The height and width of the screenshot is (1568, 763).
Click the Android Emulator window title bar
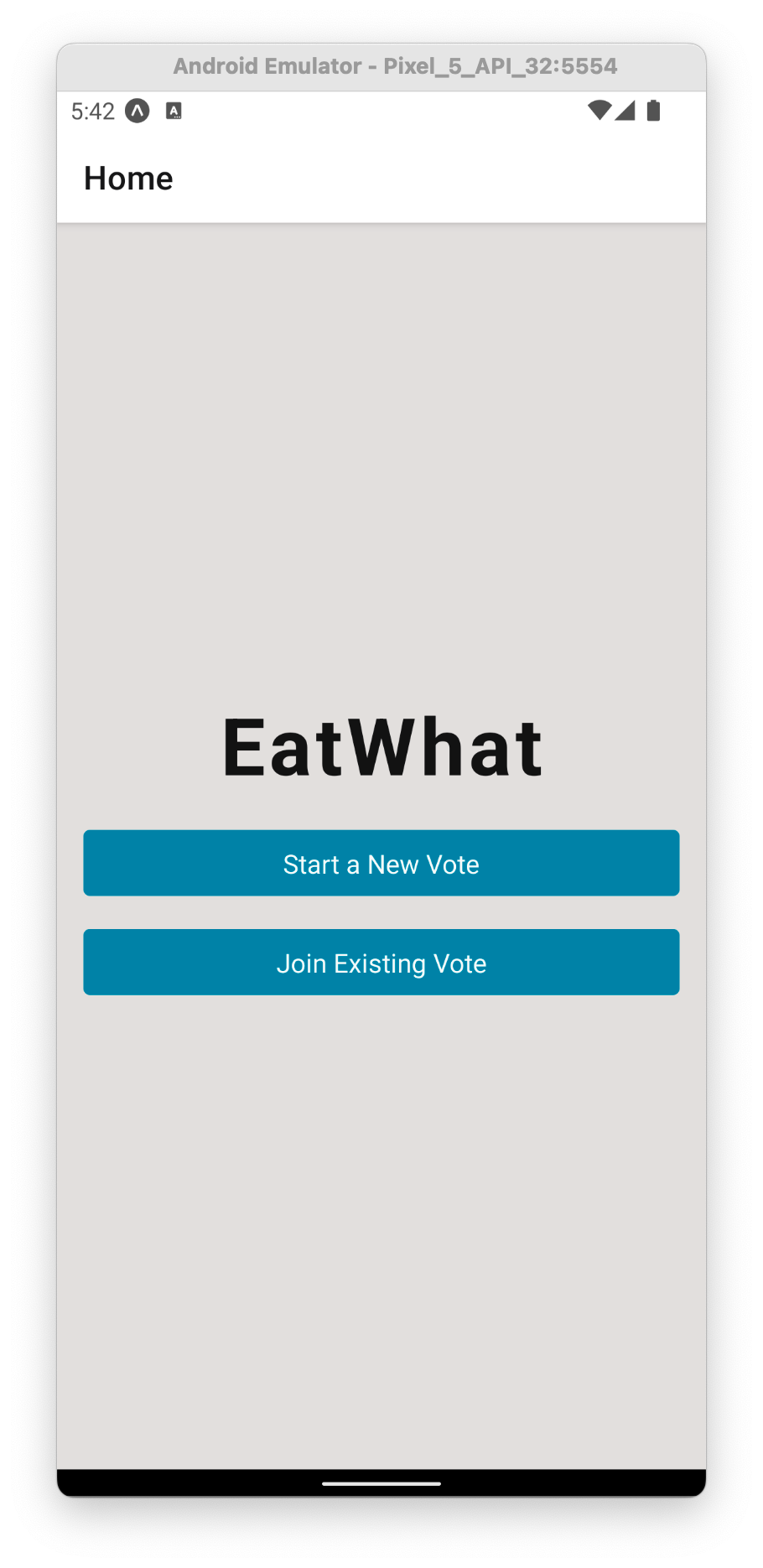[x=381, y=65]
